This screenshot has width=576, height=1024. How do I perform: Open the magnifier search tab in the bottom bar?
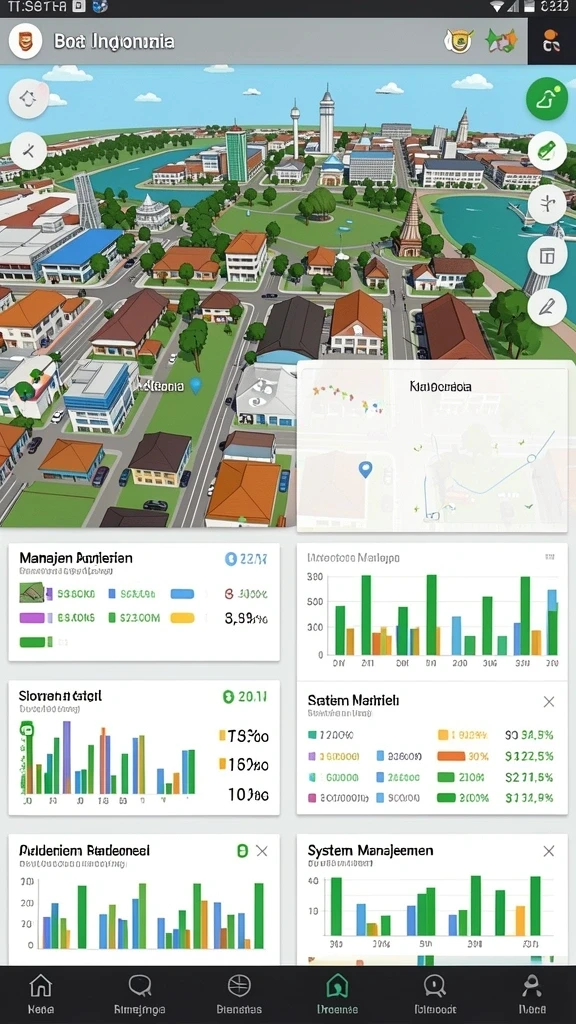click(x=435, y=994)
